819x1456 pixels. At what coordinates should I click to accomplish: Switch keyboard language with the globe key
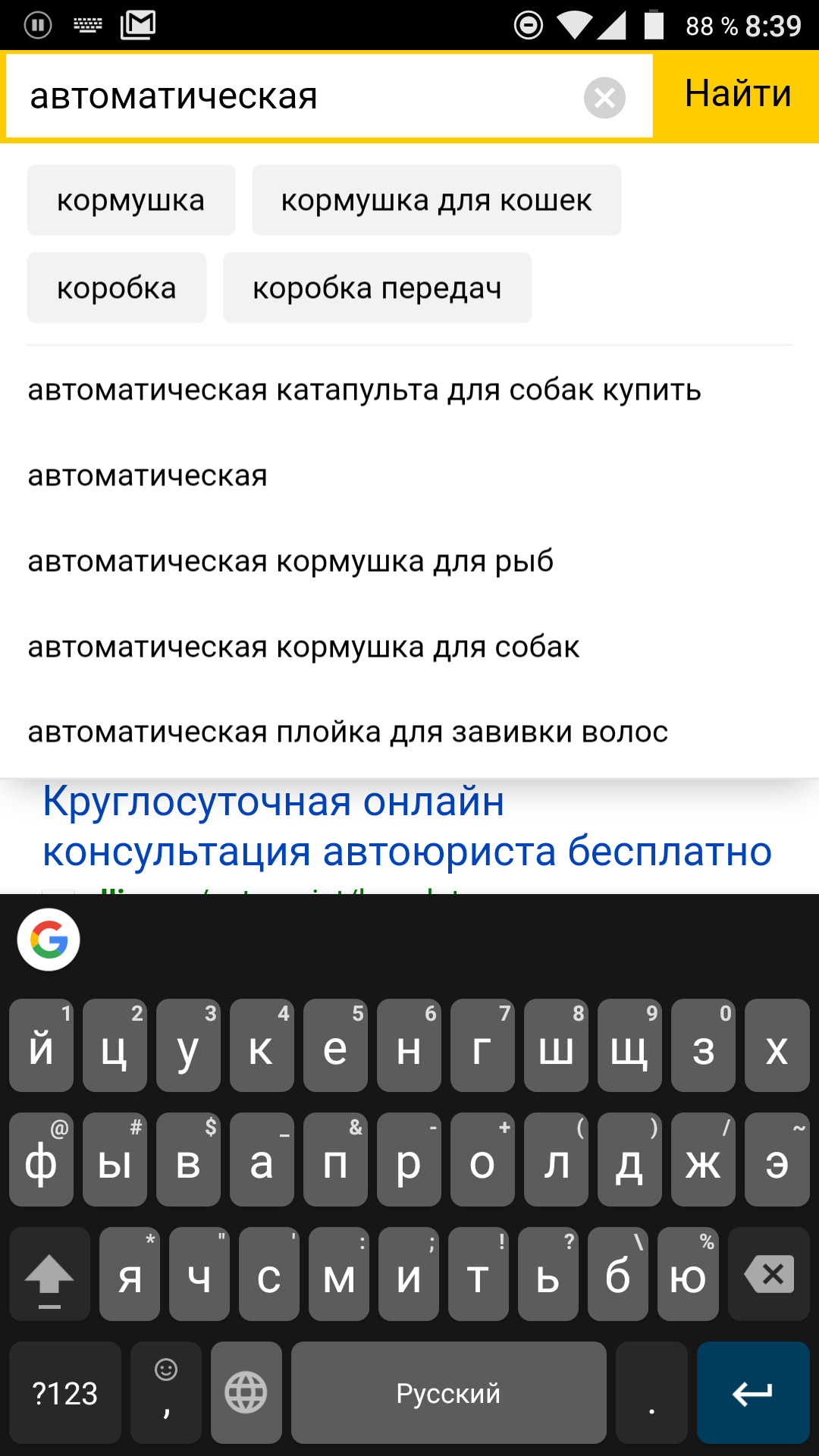click(x=246, y=1392)
